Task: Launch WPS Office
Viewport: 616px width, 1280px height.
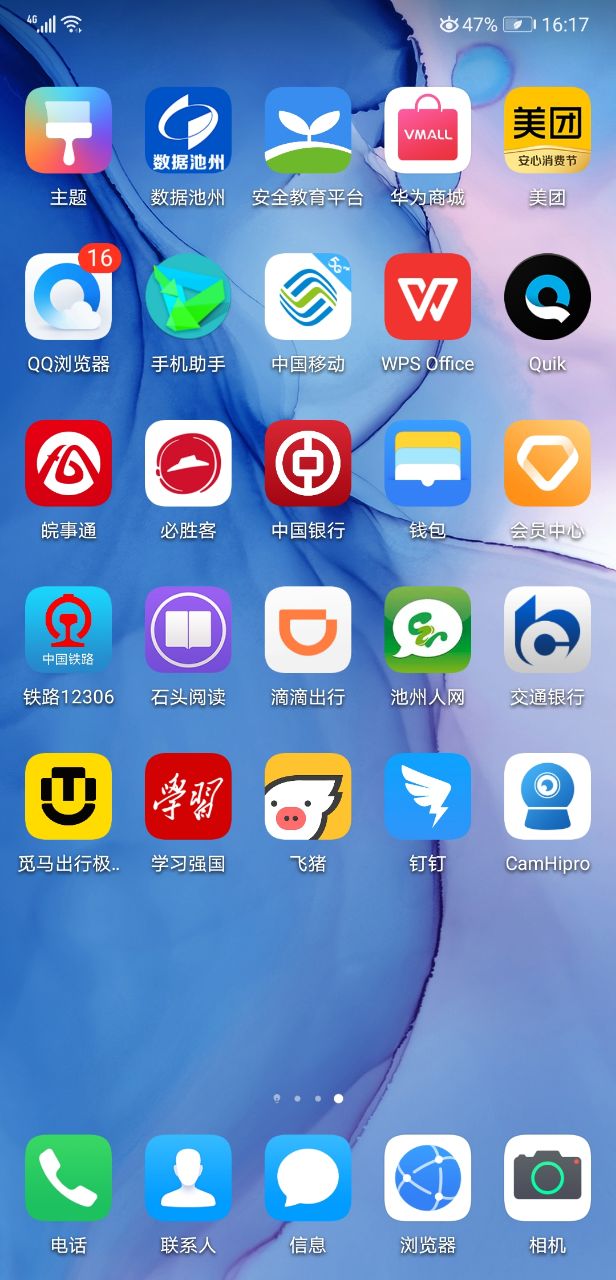Action: point(427,297)
